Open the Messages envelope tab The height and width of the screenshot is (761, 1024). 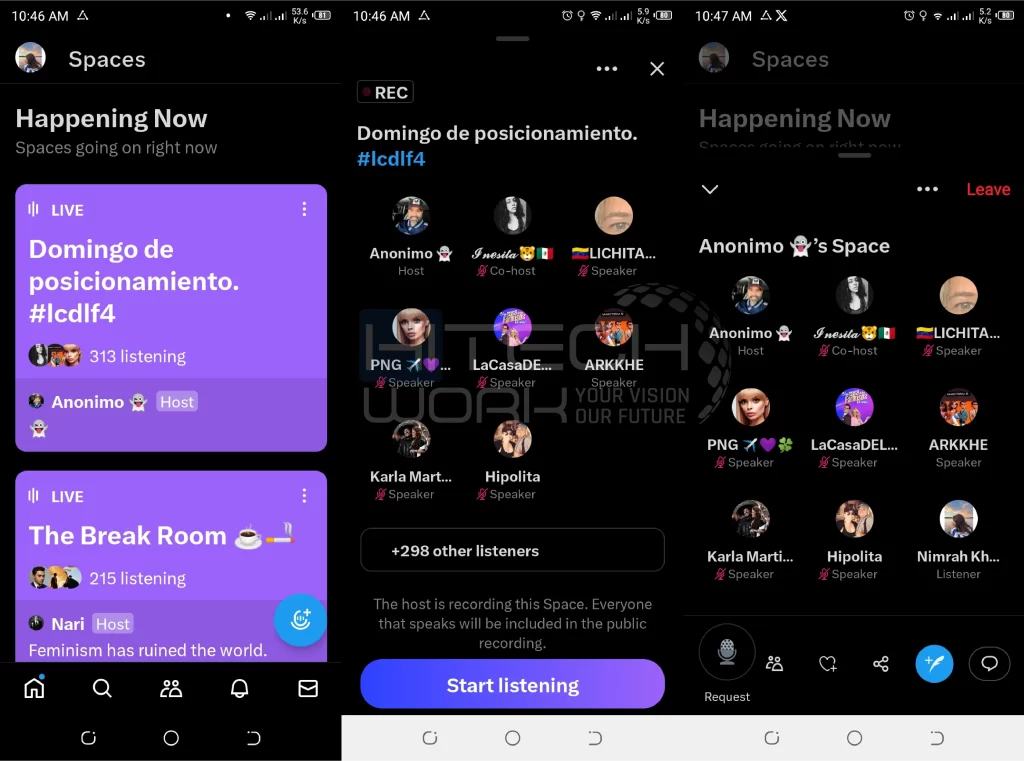tap(308, 688)
